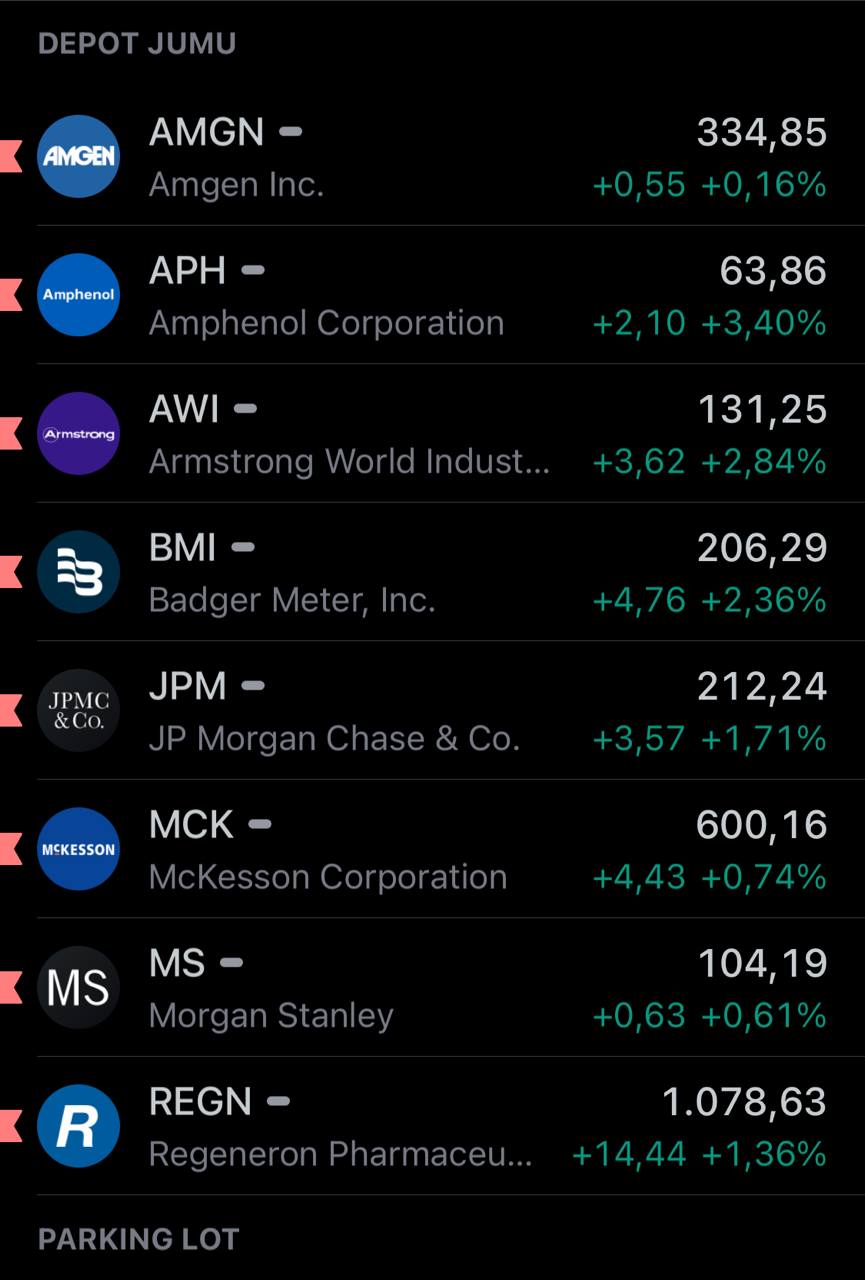Open Regeneron Pharmaceuticals quote
This screenshot has height=1280, width=865.
[x=432, y=1127]
